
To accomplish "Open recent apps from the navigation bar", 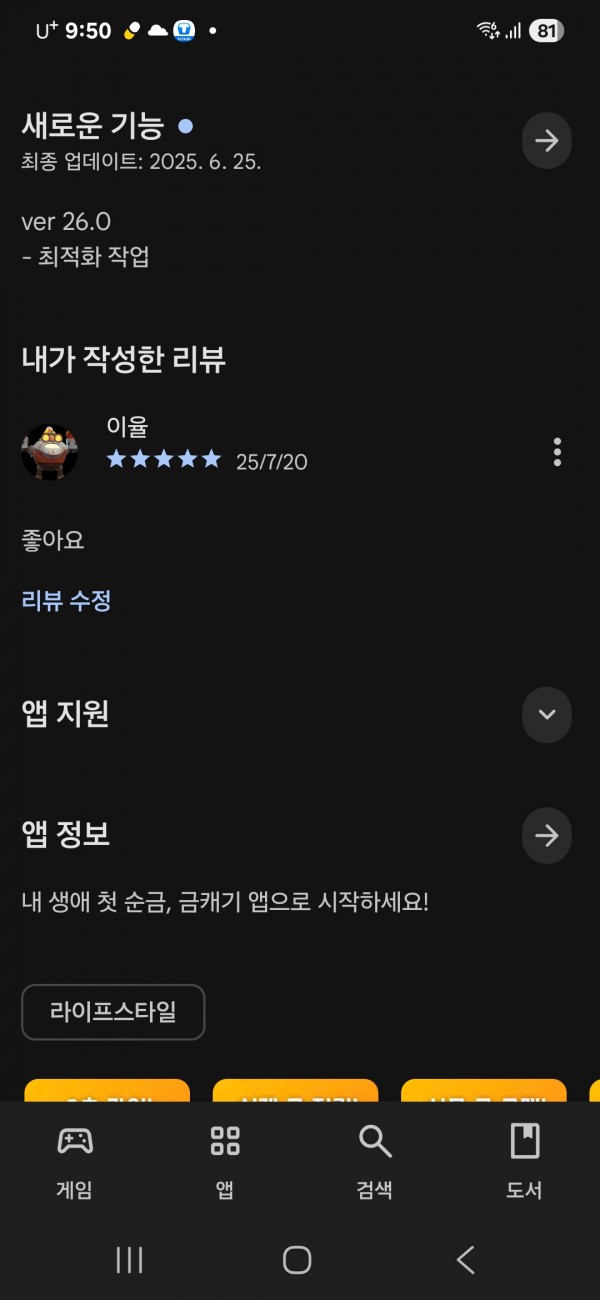I will 130,1260.
